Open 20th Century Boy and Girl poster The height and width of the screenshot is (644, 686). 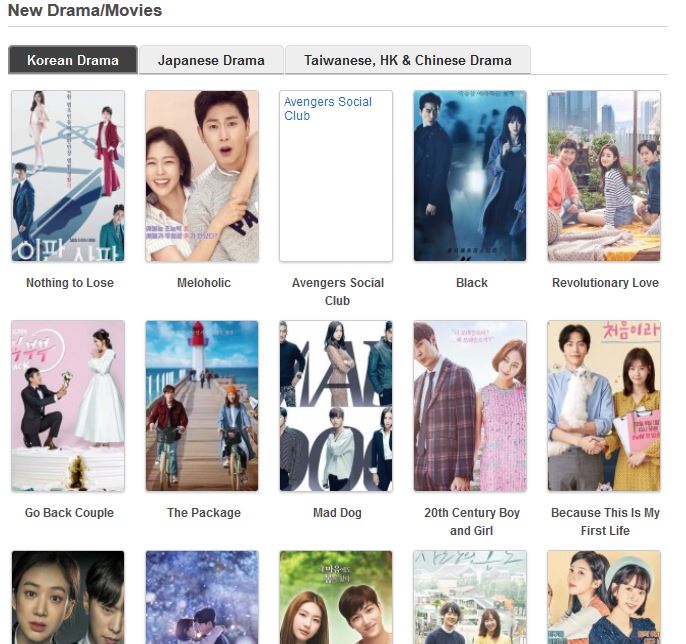click(470, 406)
